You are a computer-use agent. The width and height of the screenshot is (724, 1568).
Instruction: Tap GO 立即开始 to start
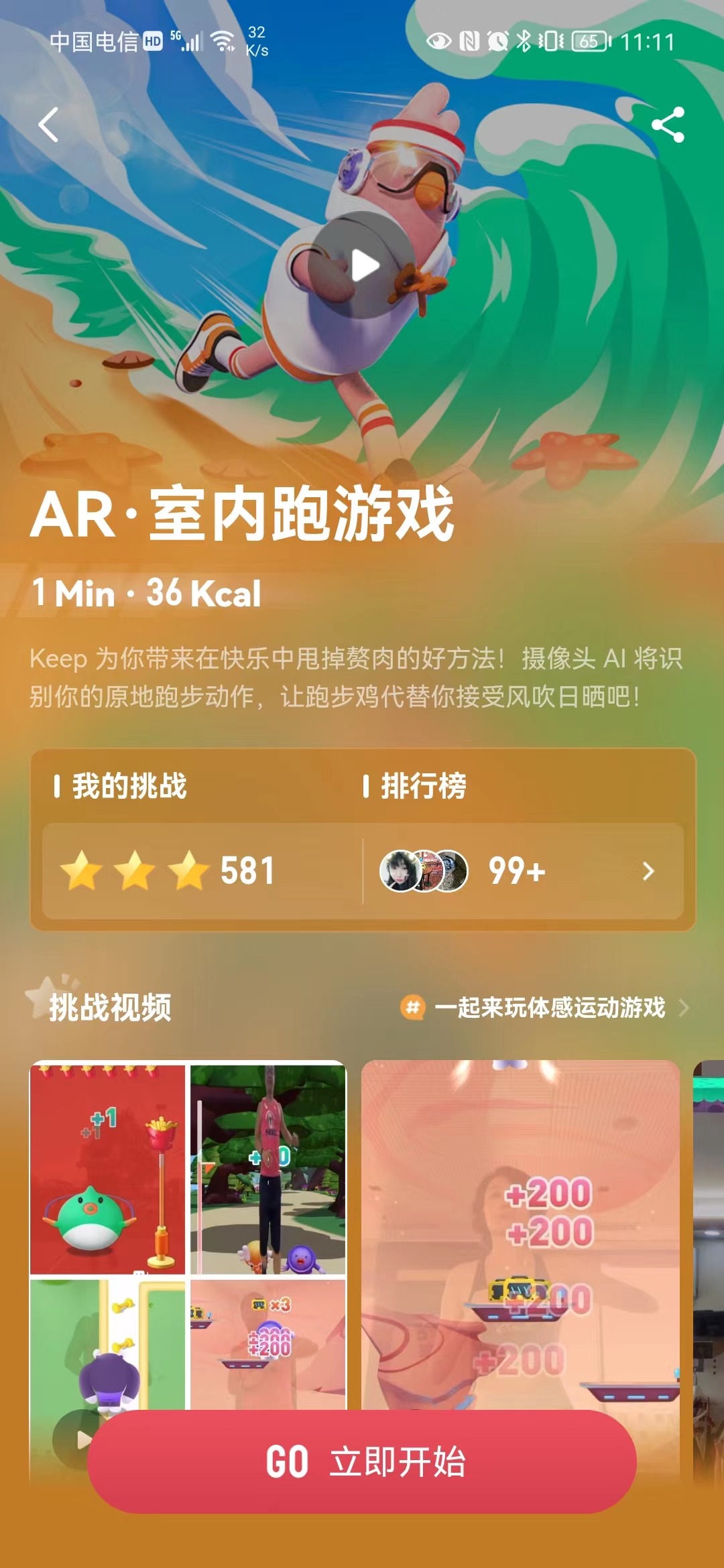pyautogui.click(x=362, y=1461)
